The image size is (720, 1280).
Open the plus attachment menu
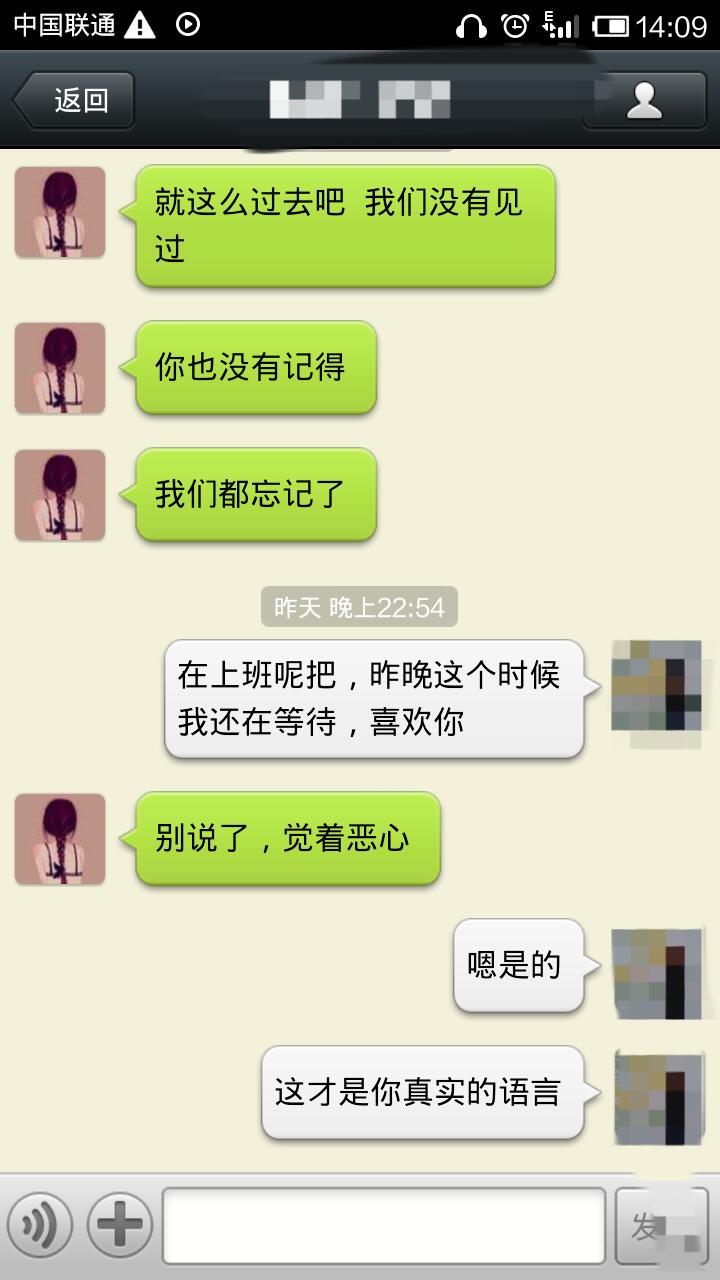tap(120, 1224)
